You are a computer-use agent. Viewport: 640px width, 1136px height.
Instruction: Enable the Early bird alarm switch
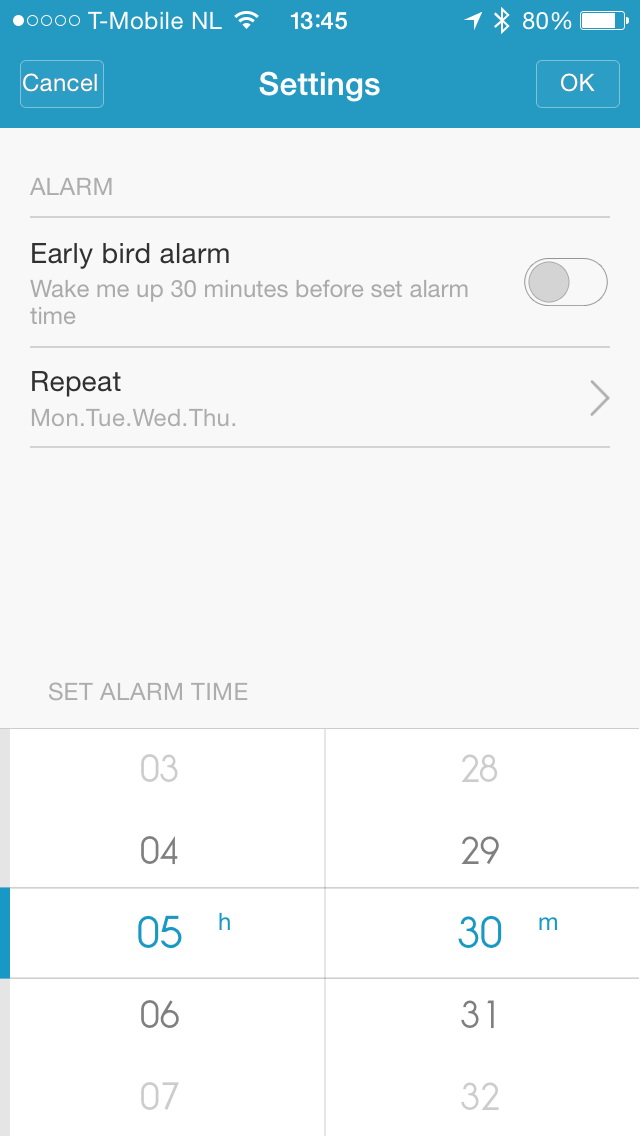click(x=565, y=282)
